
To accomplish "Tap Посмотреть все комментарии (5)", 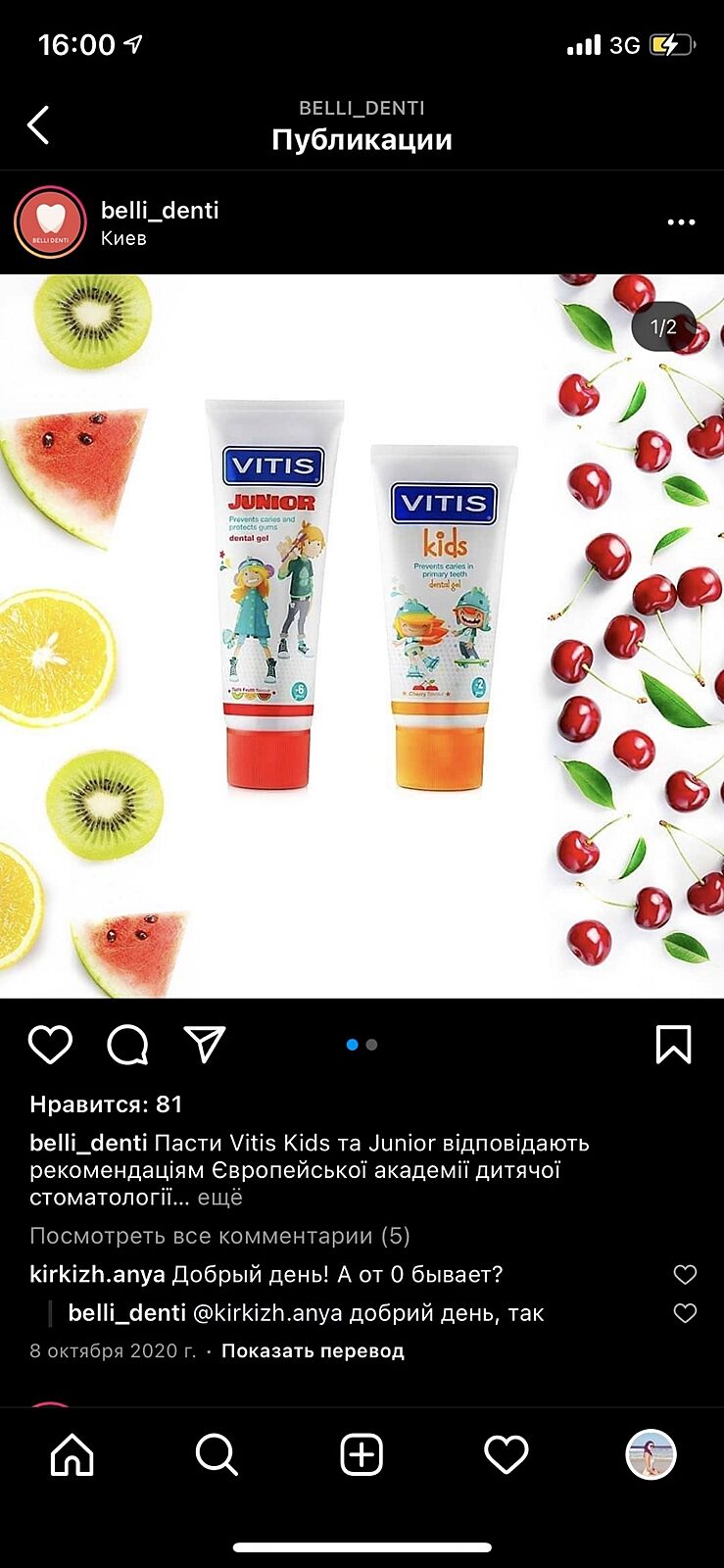I will coord(219,1236).
